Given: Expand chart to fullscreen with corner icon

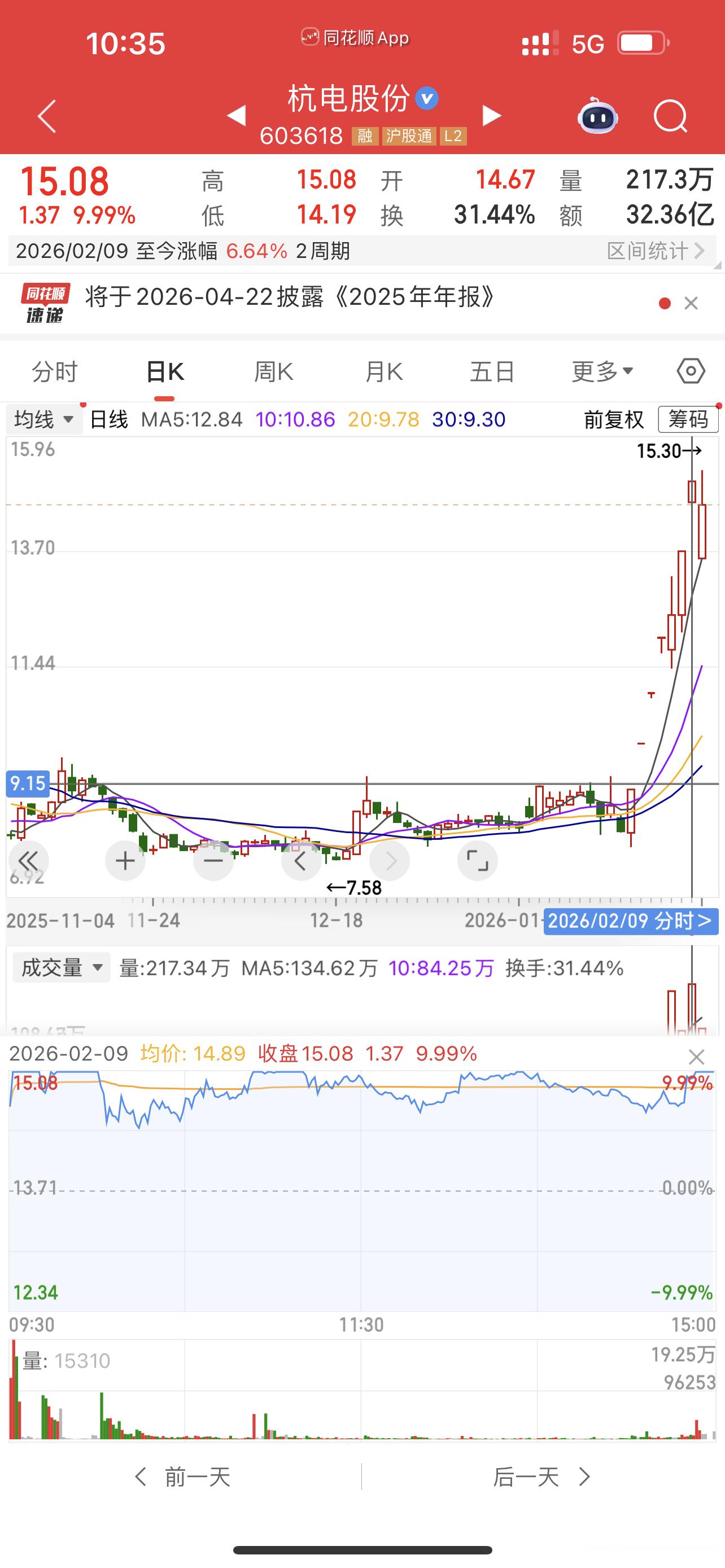Looking at the screenshot, I should pos(478,860).
